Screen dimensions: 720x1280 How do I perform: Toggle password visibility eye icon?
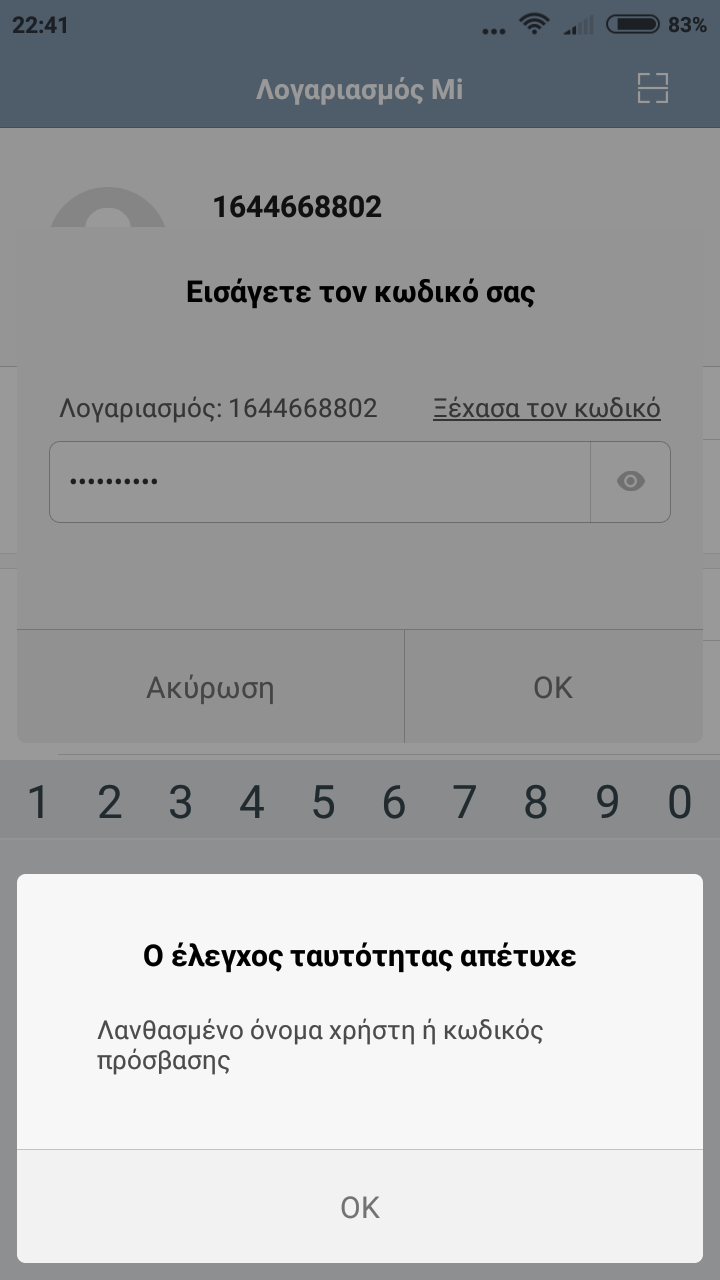630,482
